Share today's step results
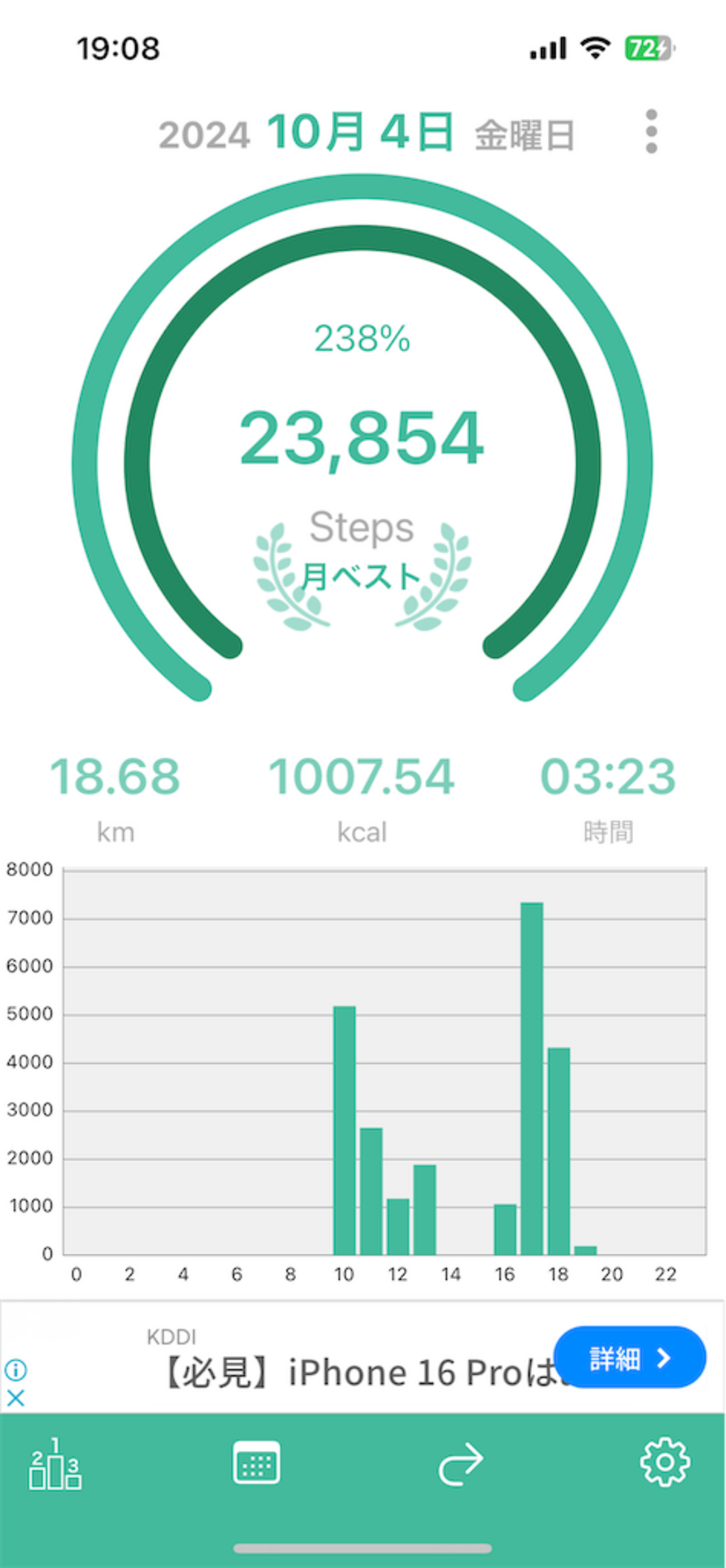This screenshot has height=1568, width=726. pyautogui.click(x=461, y=1462)
